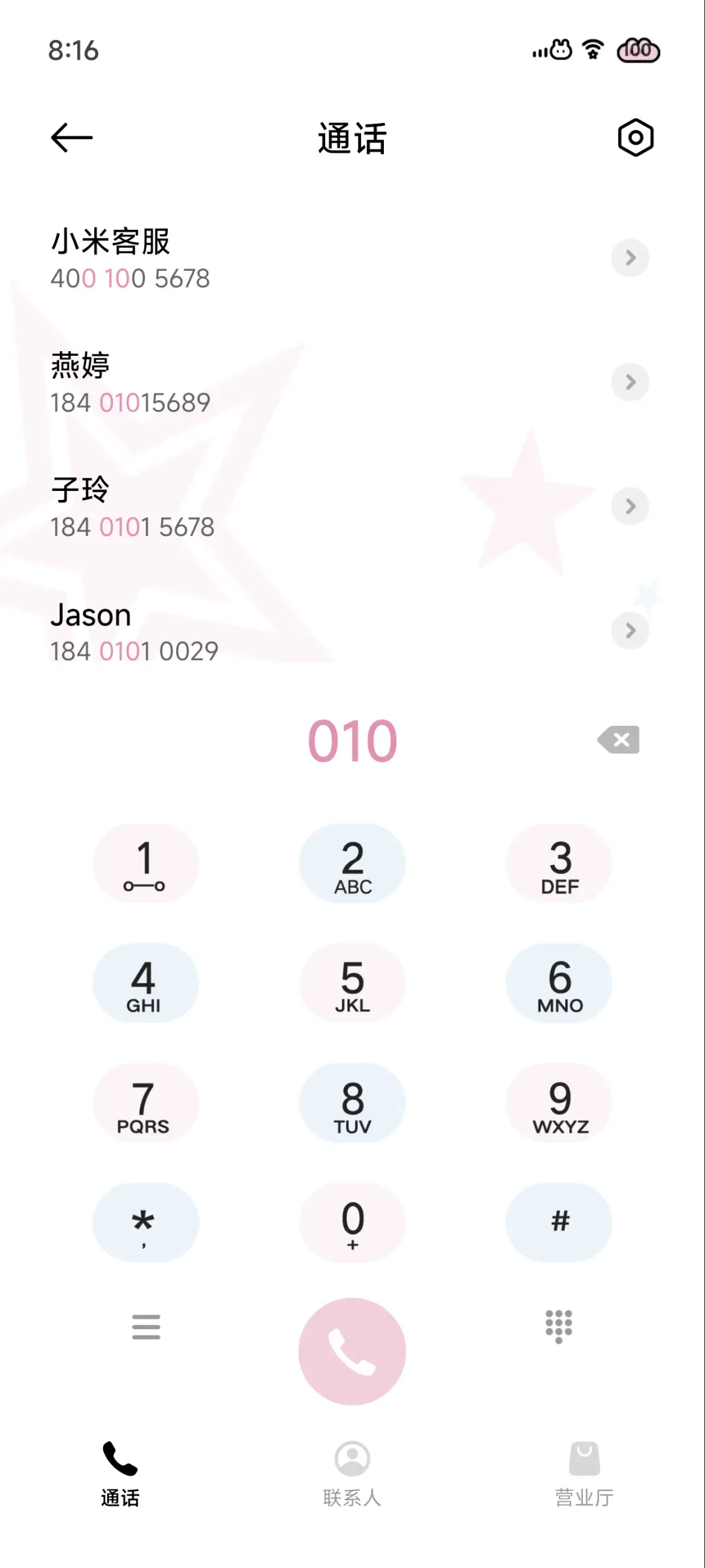This screenshot has height=1568, width=705.
Task: Expand details for 子玲 call entry
Action: (630, 507)
